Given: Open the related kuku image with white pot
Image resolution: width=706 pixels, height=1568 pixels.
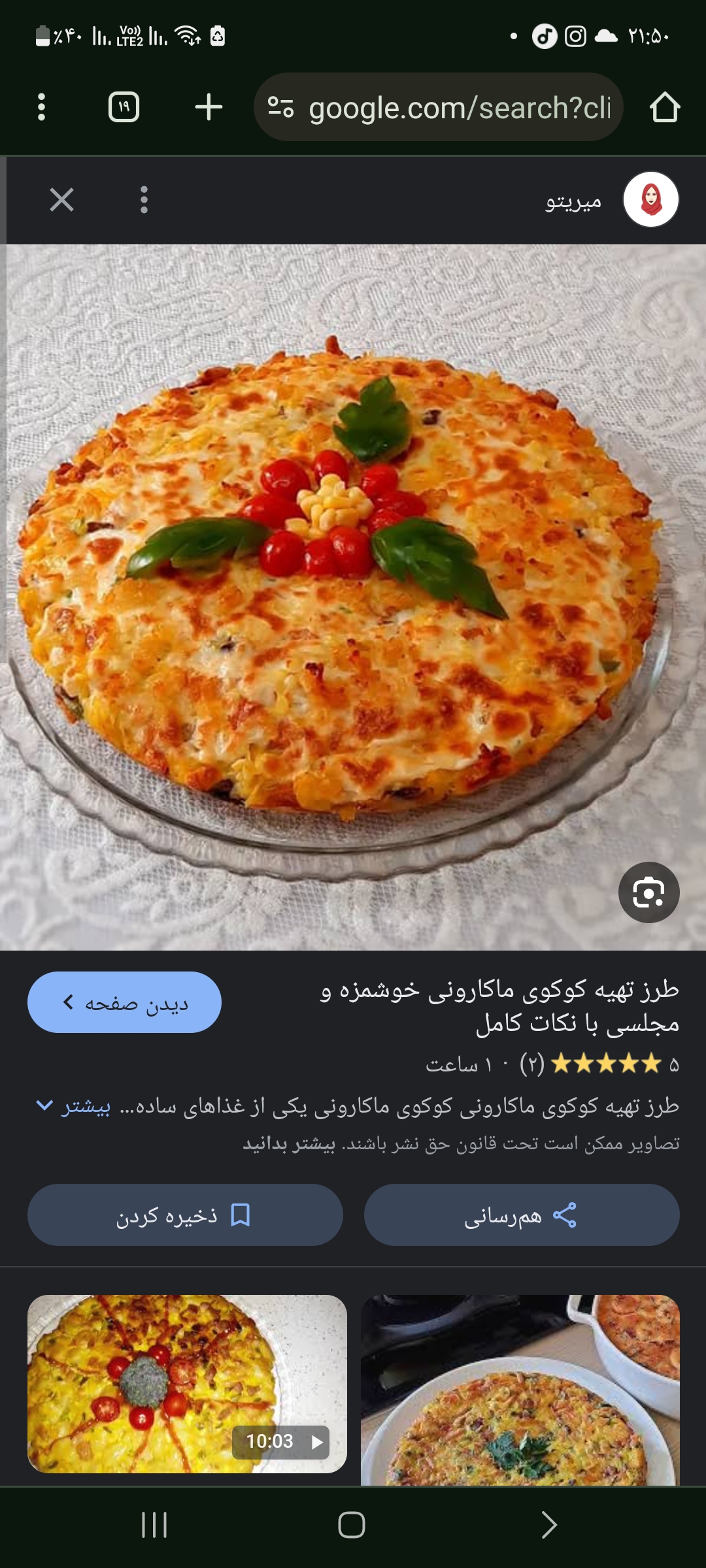Looking at the screenshot, I should (520, 1390).
